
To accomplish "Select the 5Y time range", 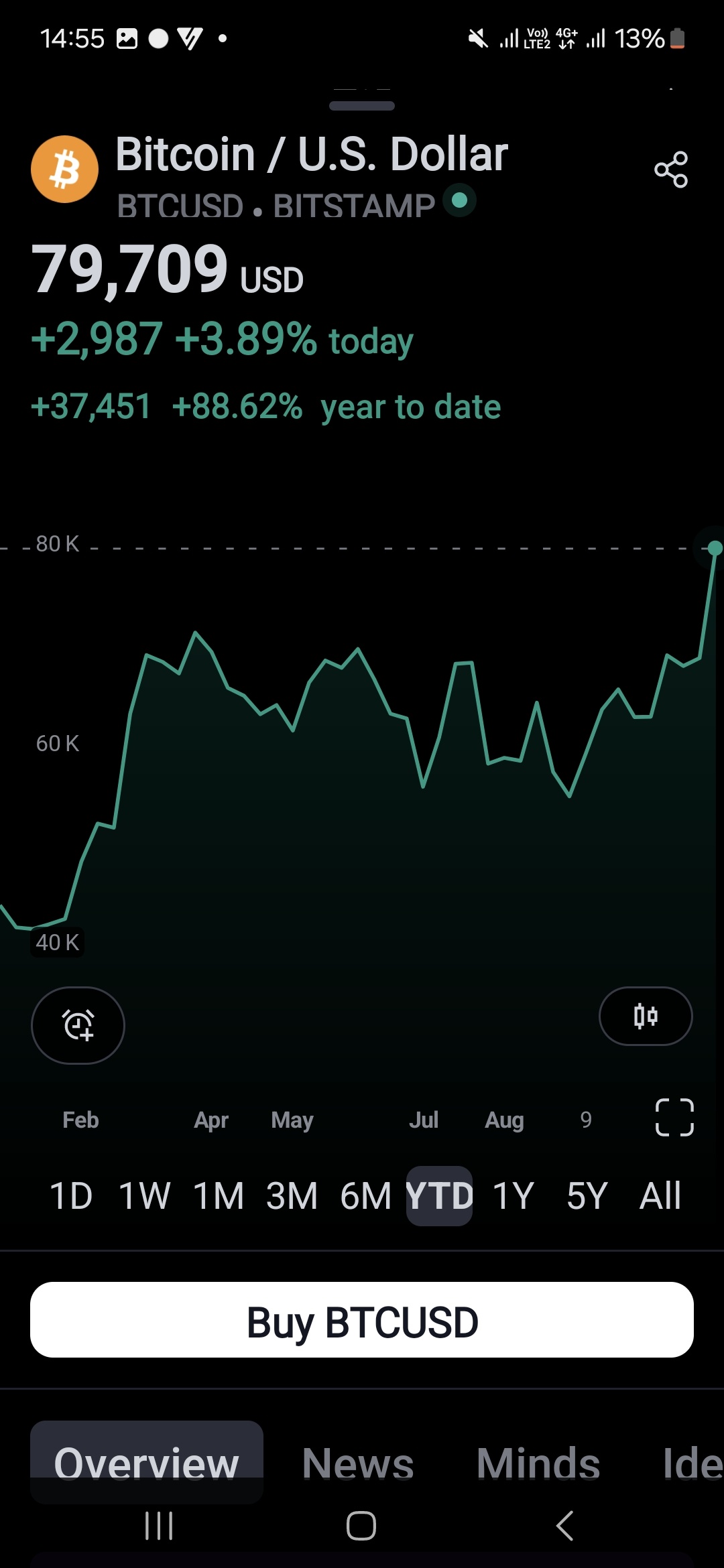I will (587, 1196).
